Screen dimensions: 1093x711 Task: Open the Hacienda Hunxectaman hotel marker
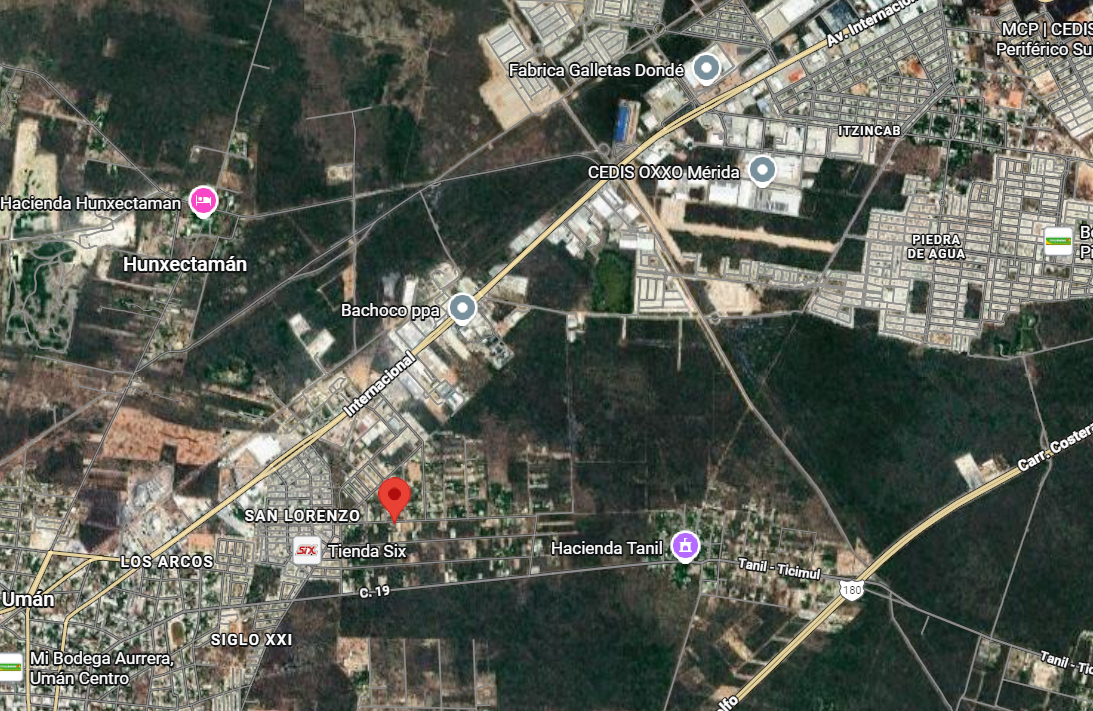coord(203,202)
